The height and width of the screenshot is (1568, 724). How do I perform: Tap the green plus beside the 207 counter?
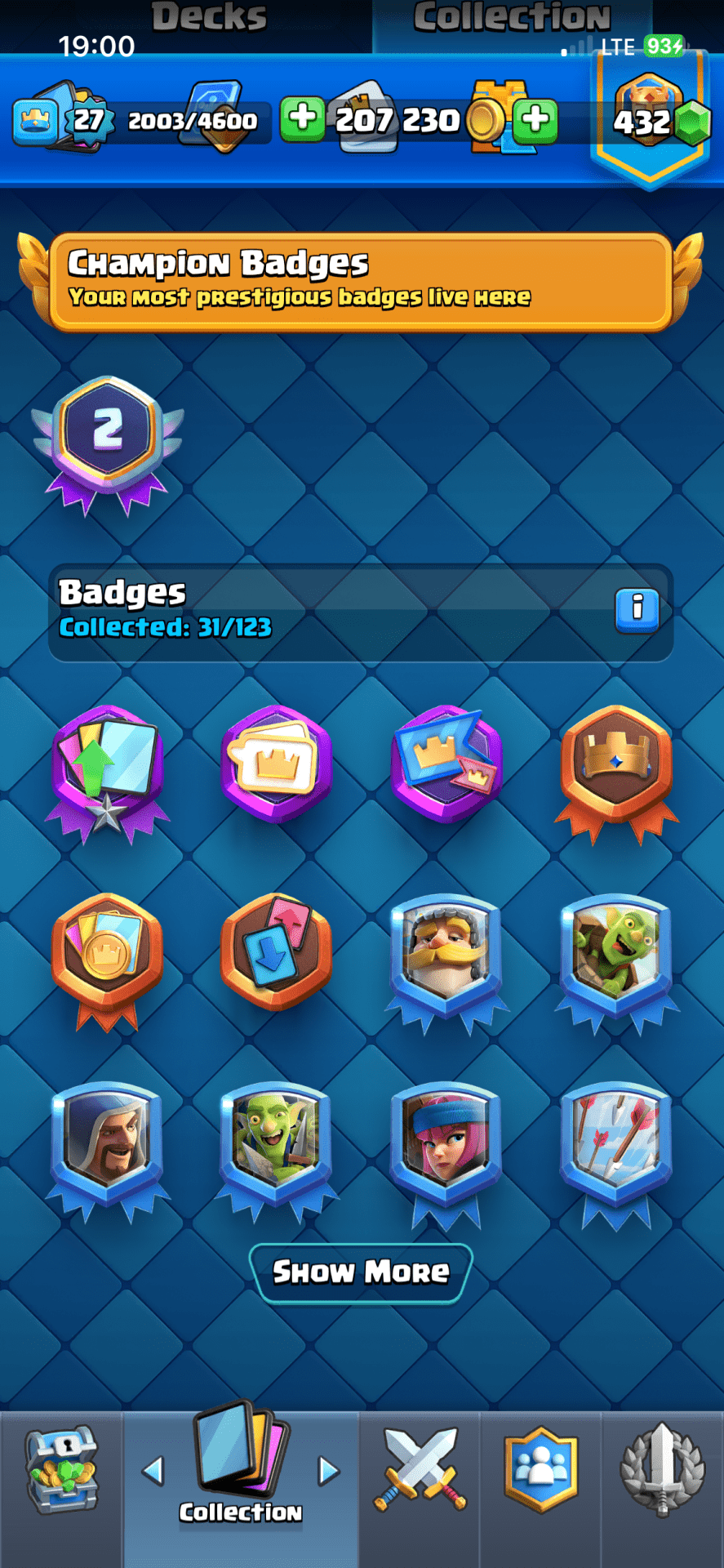[x=302, y=119]
